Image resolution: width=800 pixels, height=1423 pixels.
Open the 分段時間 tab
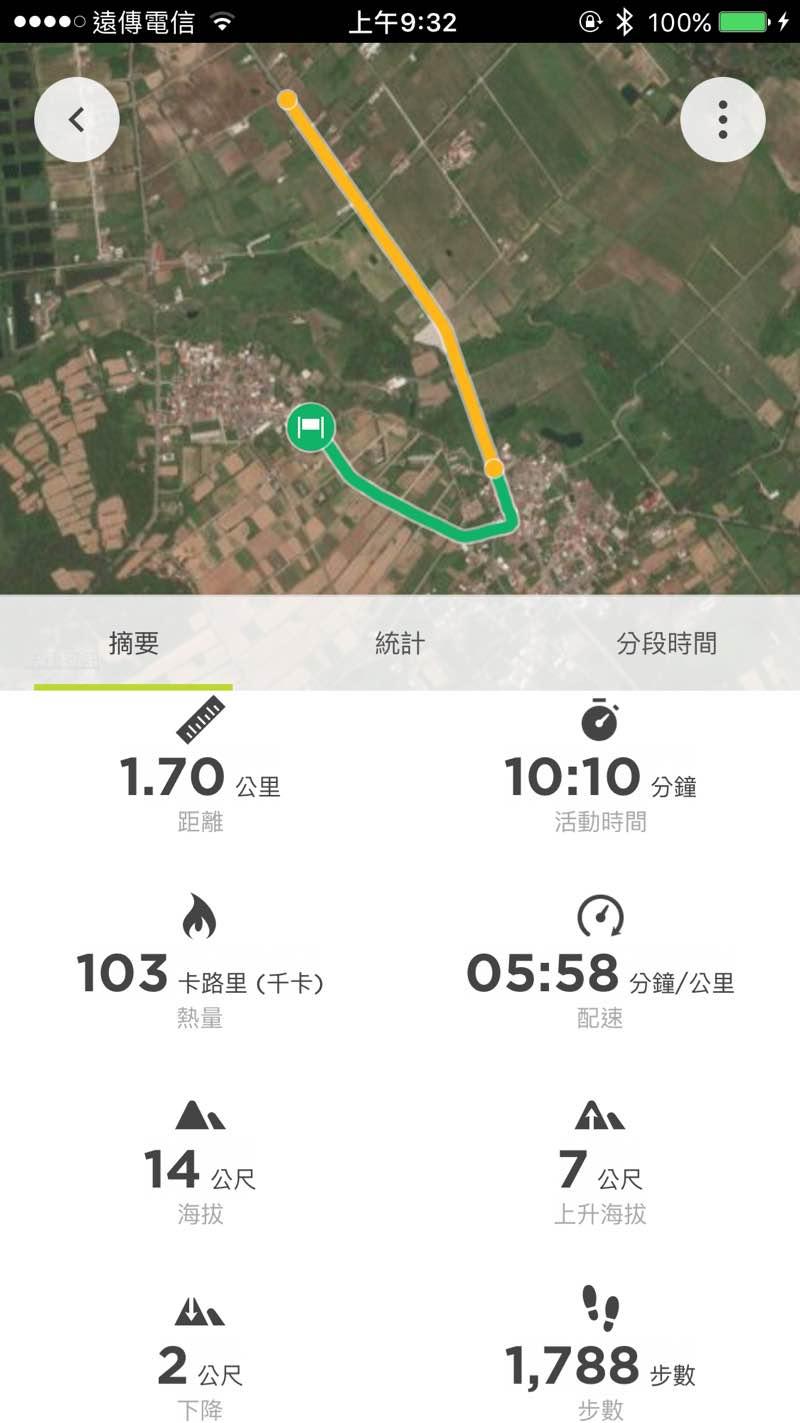[x=666, y=644]
